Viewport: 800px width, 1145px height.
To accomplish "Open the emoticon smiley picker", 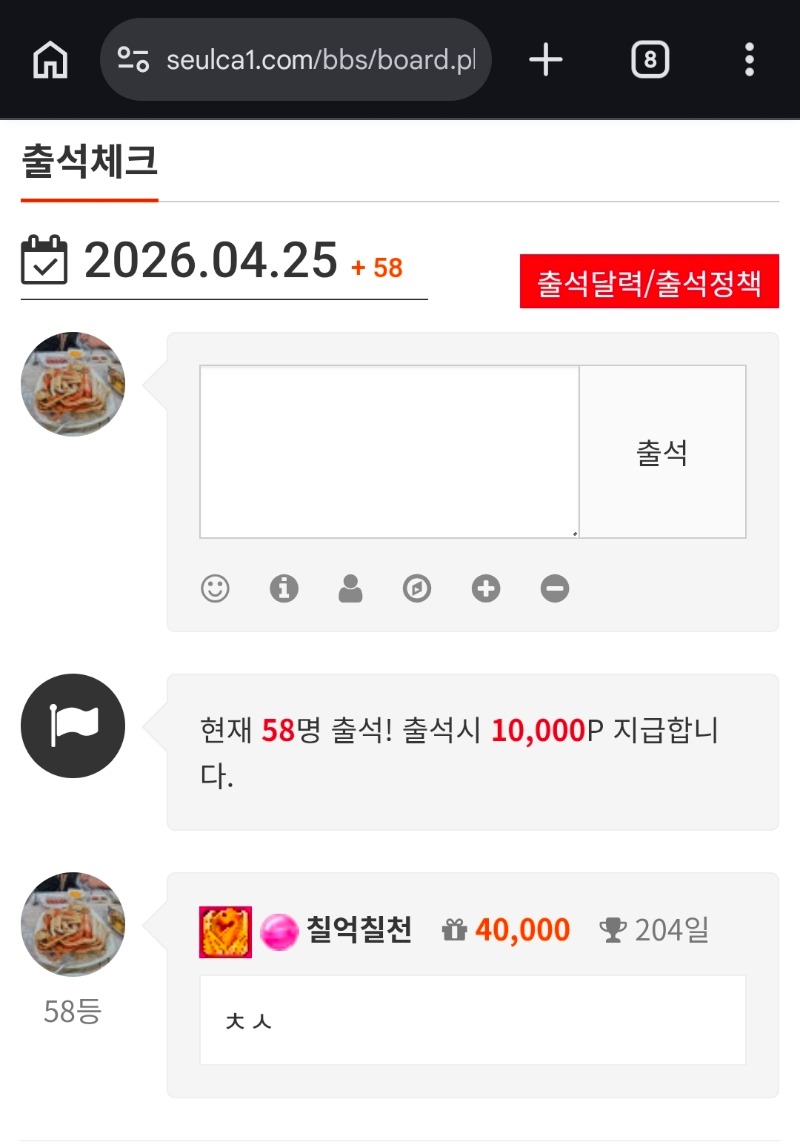I will coord(215,589).
